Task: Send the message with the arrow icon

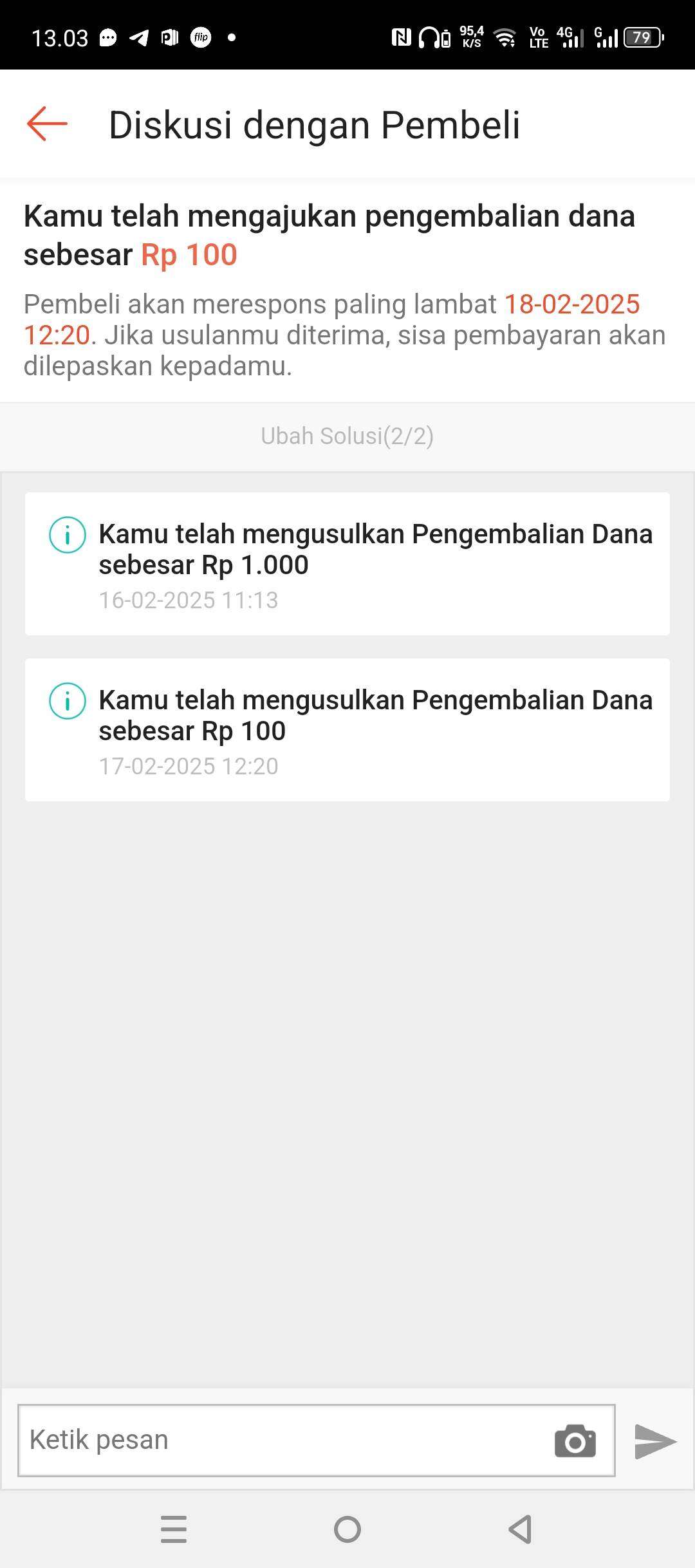Action: [x=655, y=1441]
